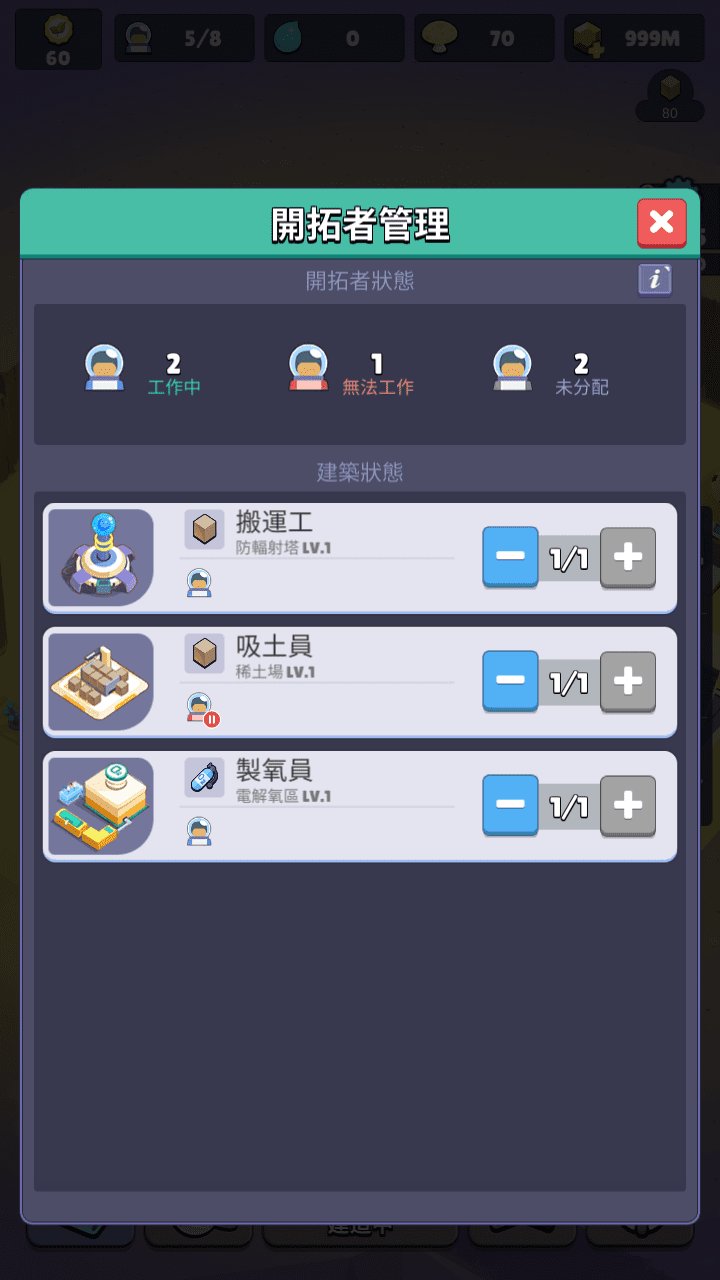The image size is (720, 1280).
Task: Tap plus button for 製氧員
Action: pos(628,805)
